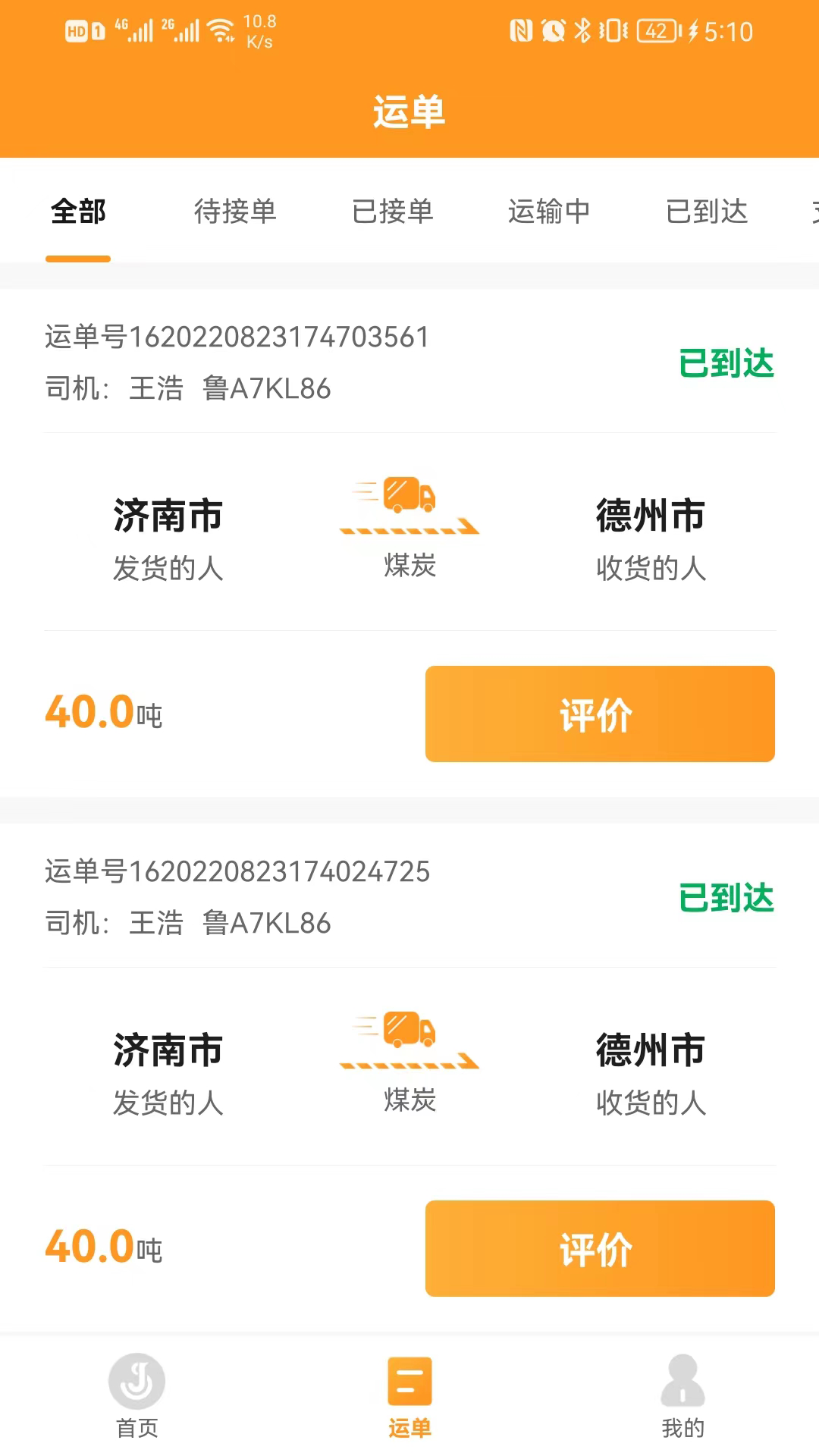The height and width of the screenshot is (1456, 819).
Task: Click the green 已到达 status label
Action: click(726, 362)
